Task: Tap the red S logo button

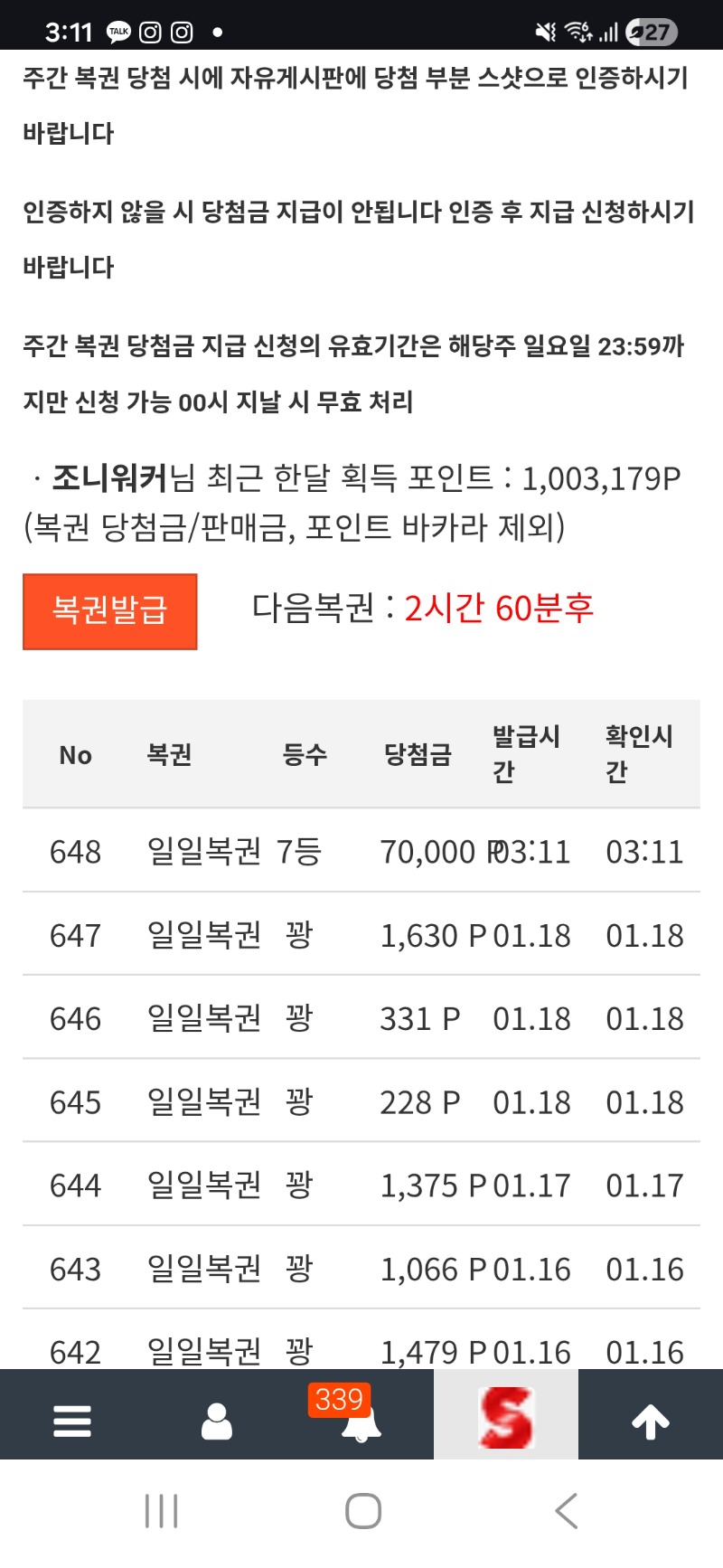Action: pos(506,1417)
